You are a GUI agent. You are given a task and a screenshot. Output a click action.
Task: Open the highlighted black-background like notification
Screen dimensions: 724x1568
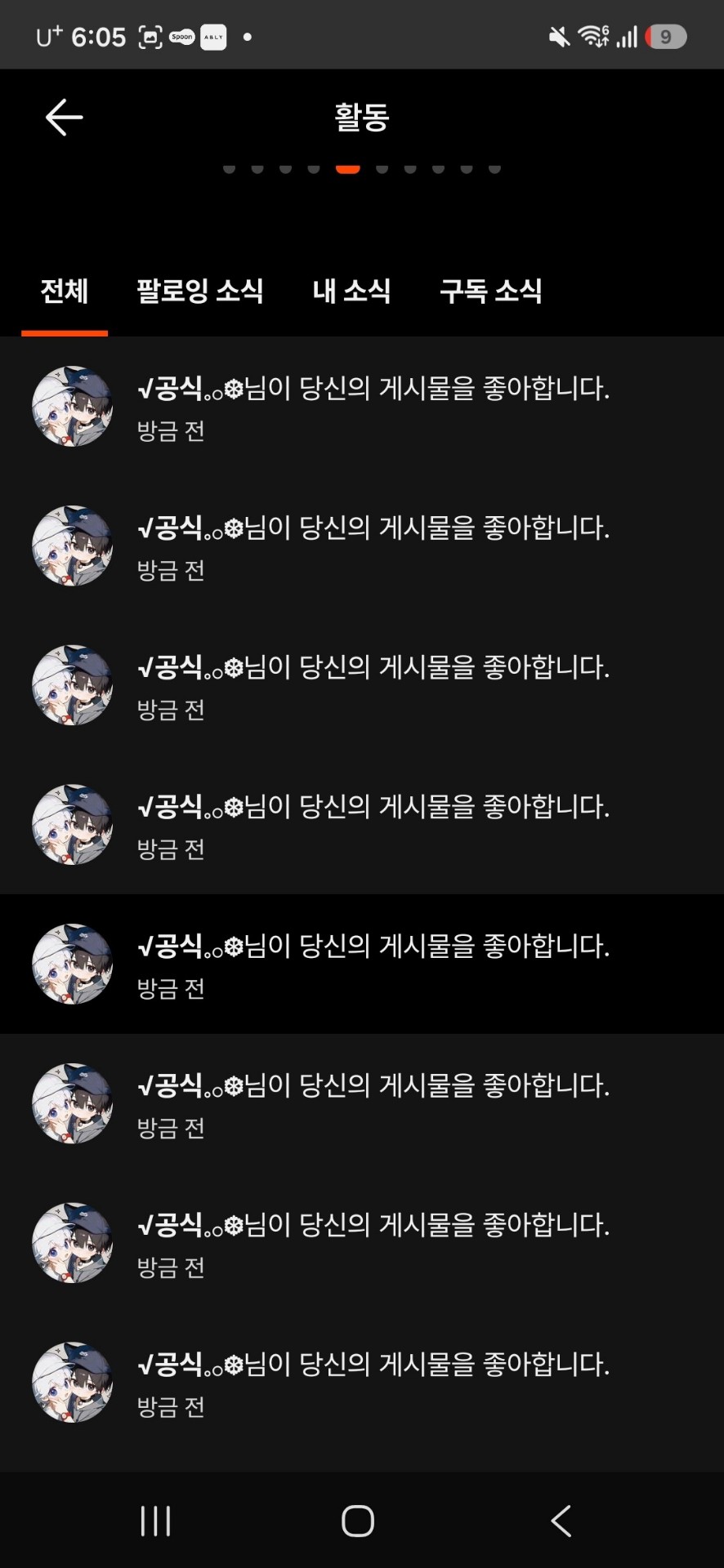362,964
